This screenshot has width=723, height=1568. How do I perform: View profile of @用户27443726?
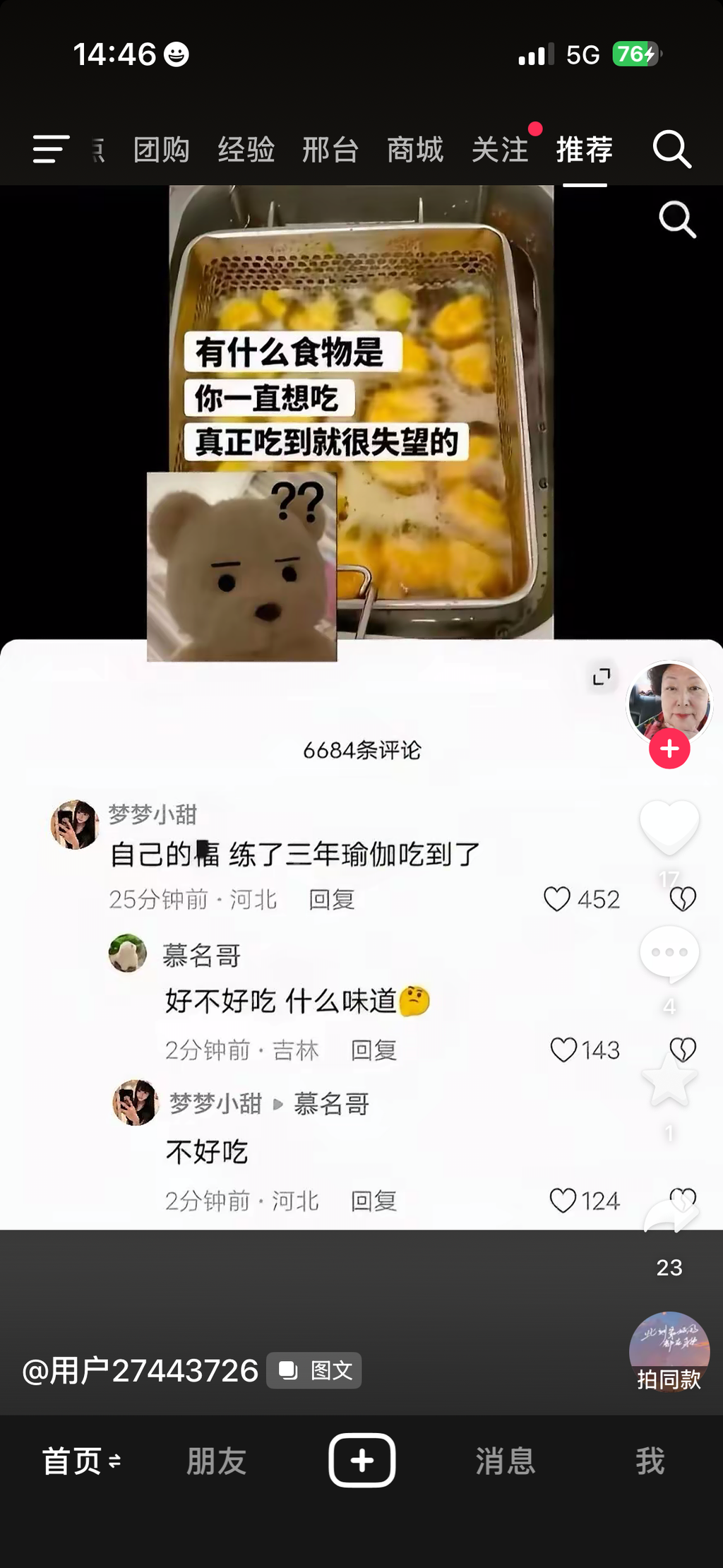click(x=141, y=1371)
